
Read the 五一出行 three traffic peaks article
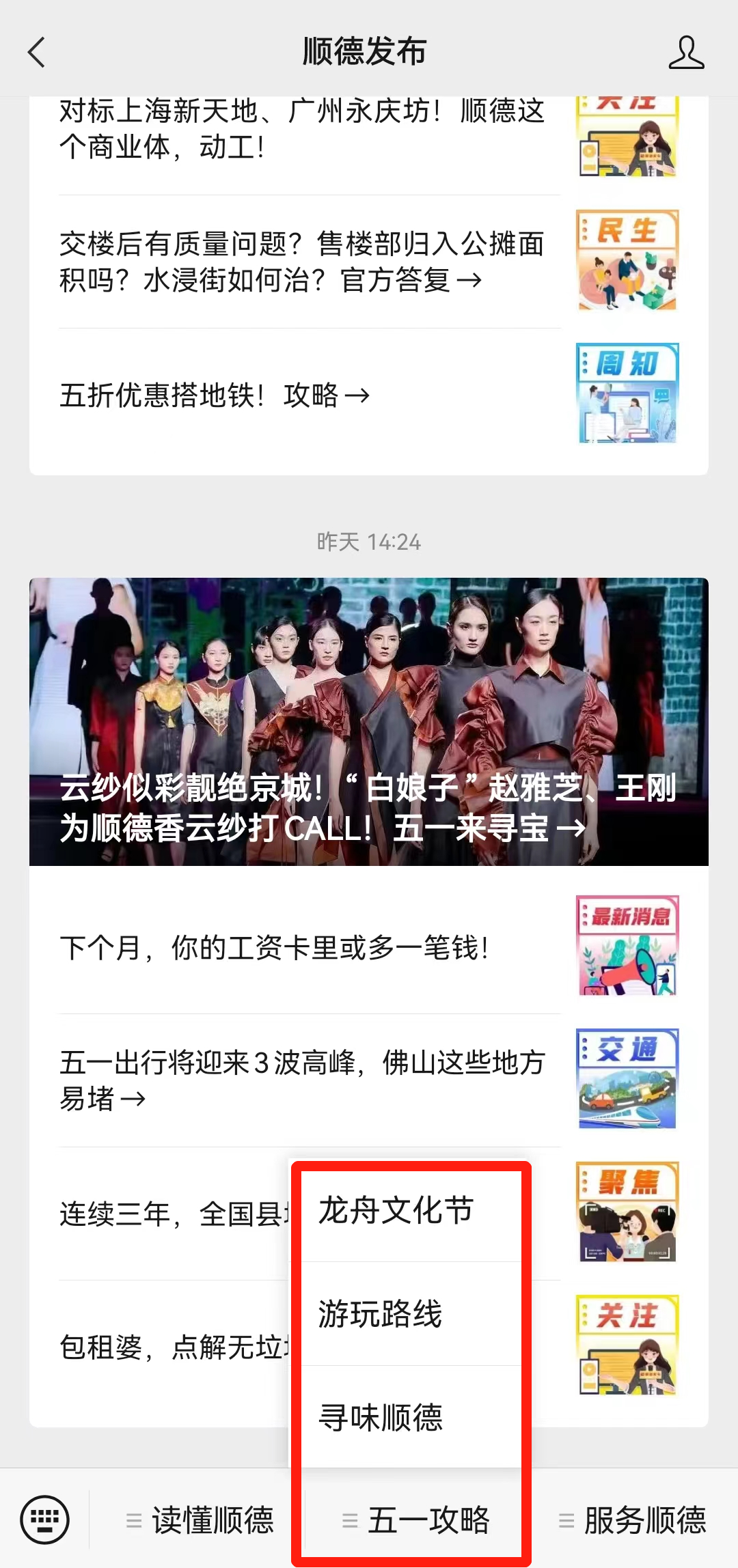pyautogui.click(x=301, y=1079)
